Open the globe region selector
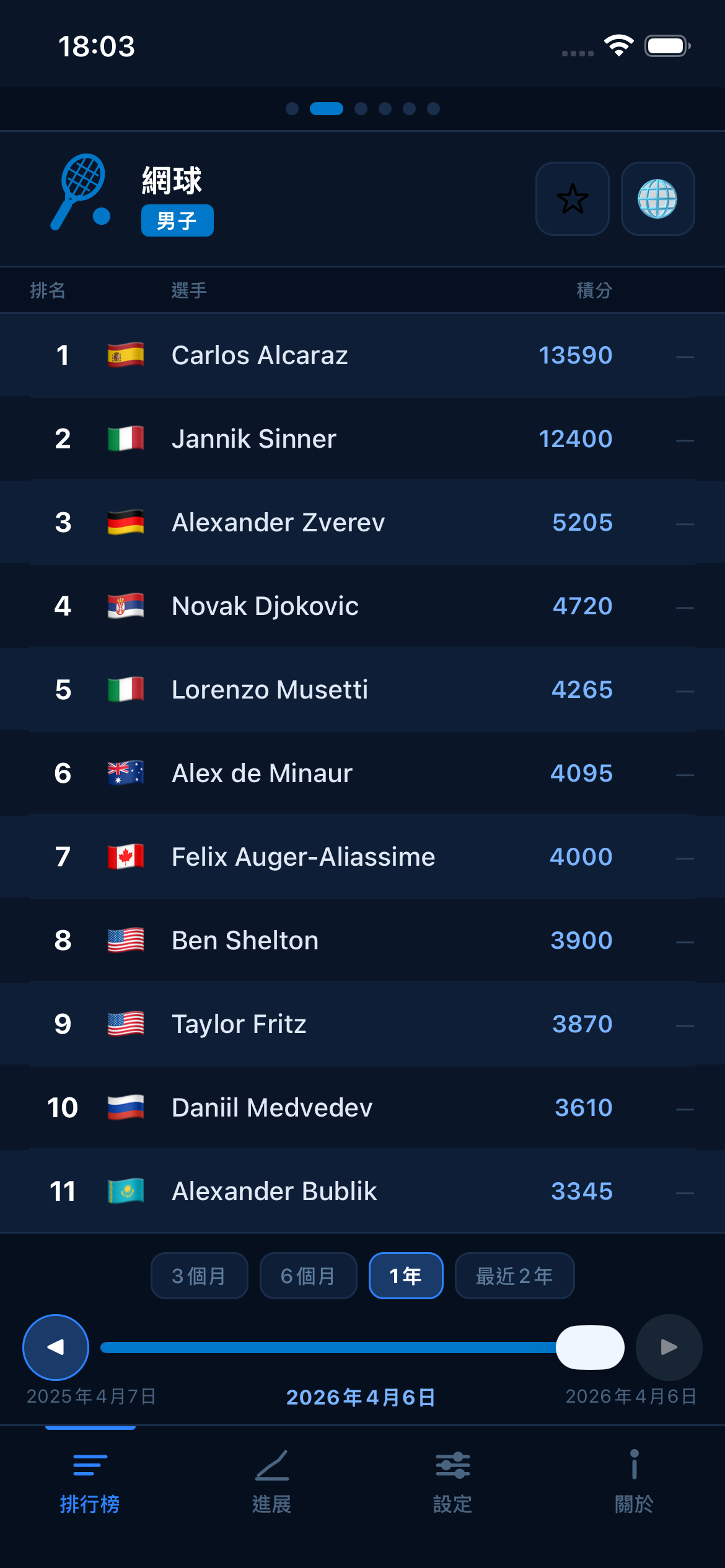This screenshot has width=725, height=1568. click(x=658, y=199)
